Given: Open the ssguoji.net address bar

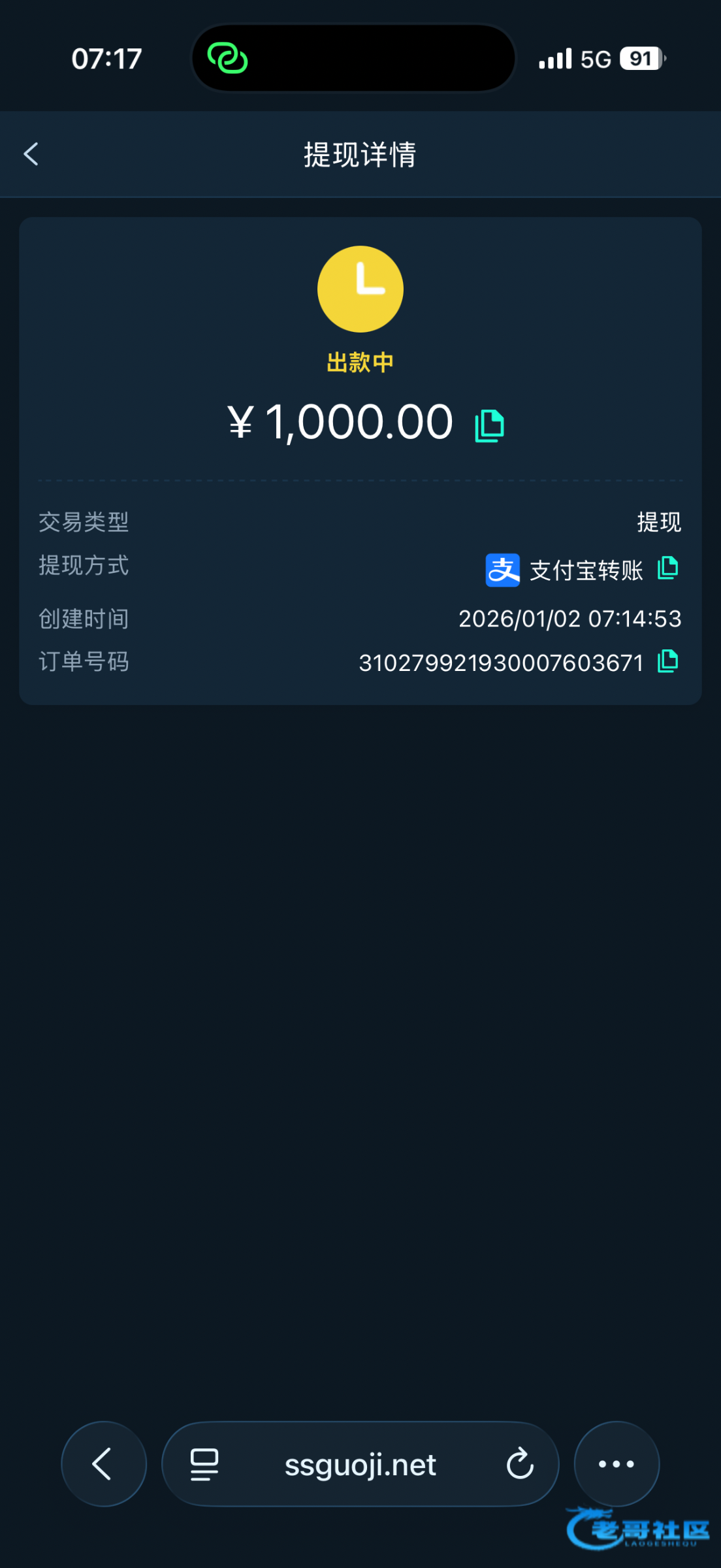Looking at the screenshot, I should point(360,1465).
